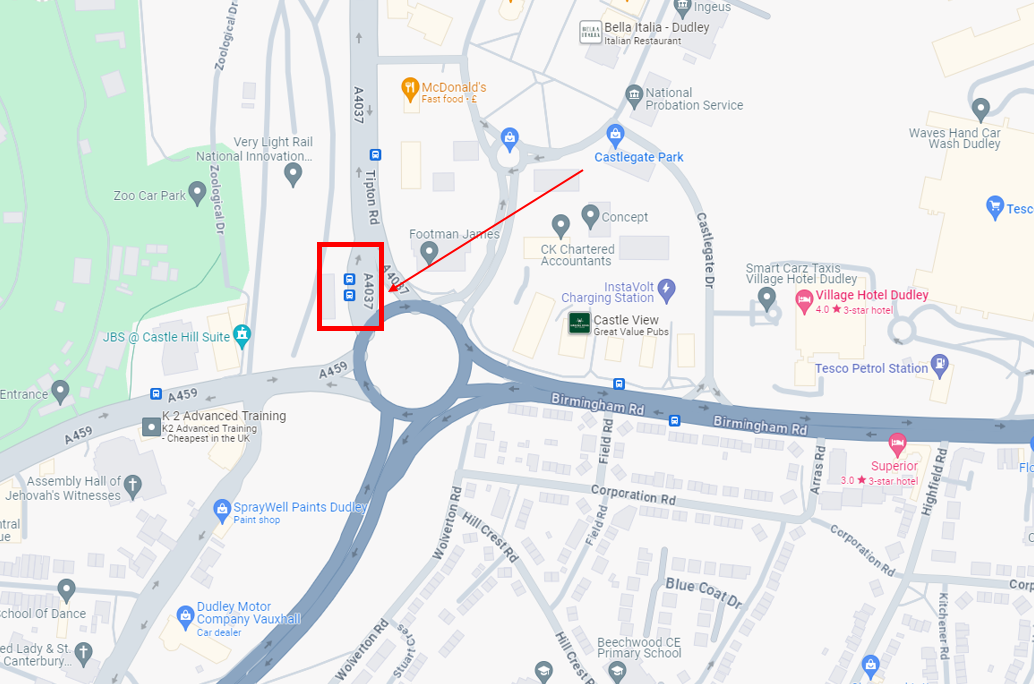Open Castlegate Park shopping pin

[x=615, y=134]
